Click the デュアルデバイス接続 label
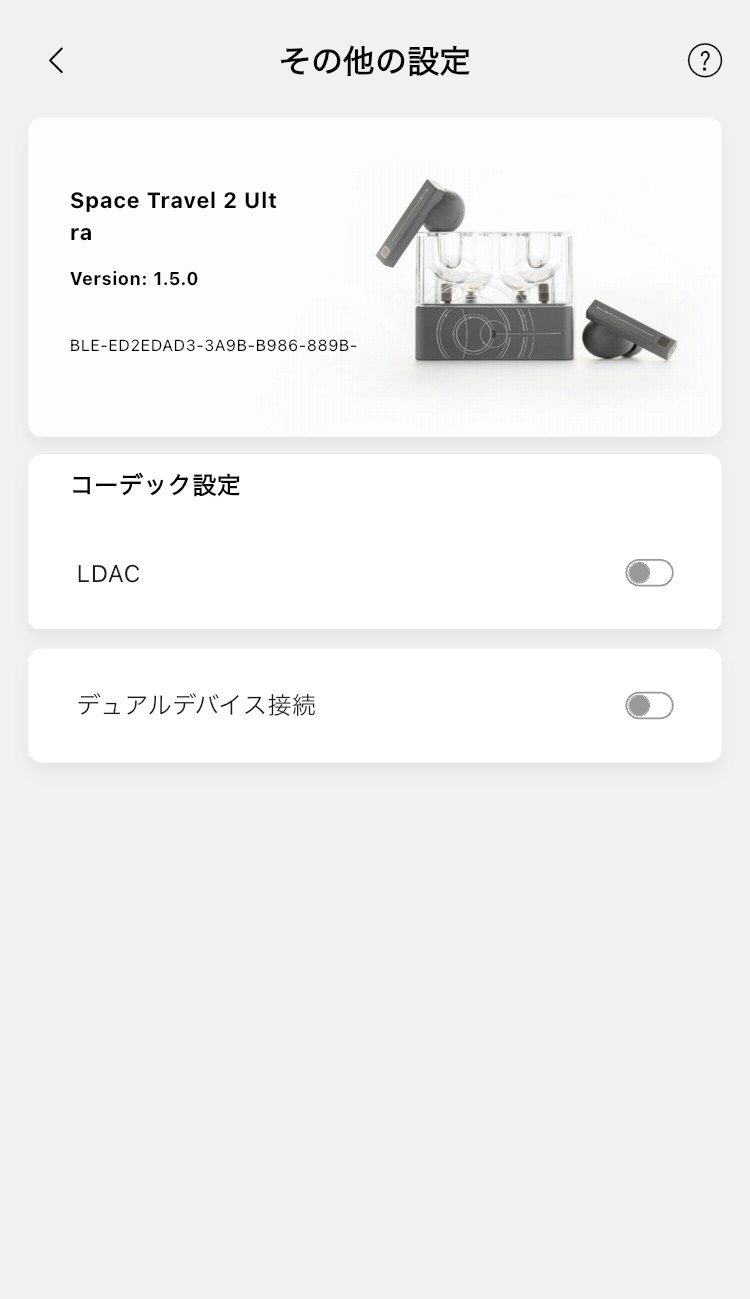Screen dimensions: 750x1299 coord(197,705)
